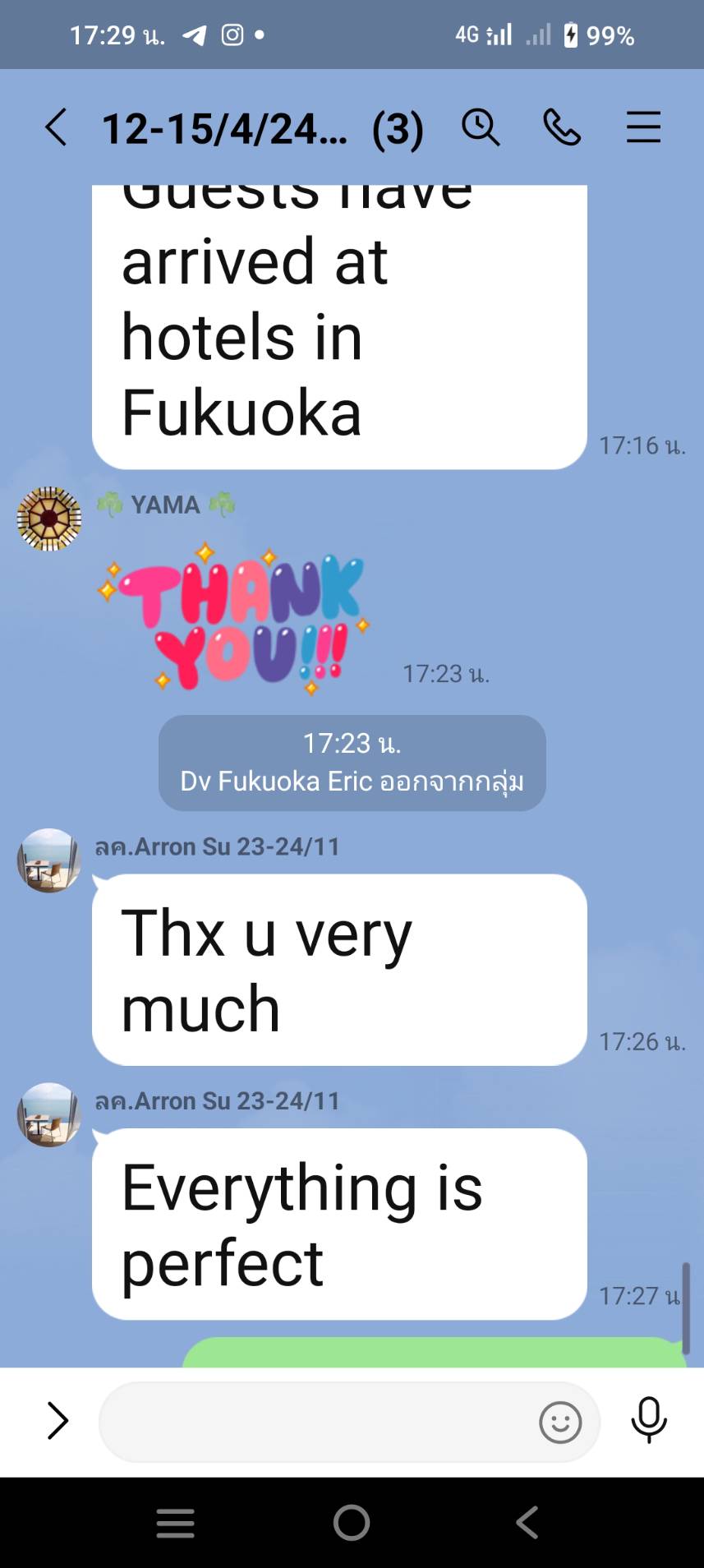Focus the message input field
This screenshot has width=704, height=1568.
coord(316,1422)
